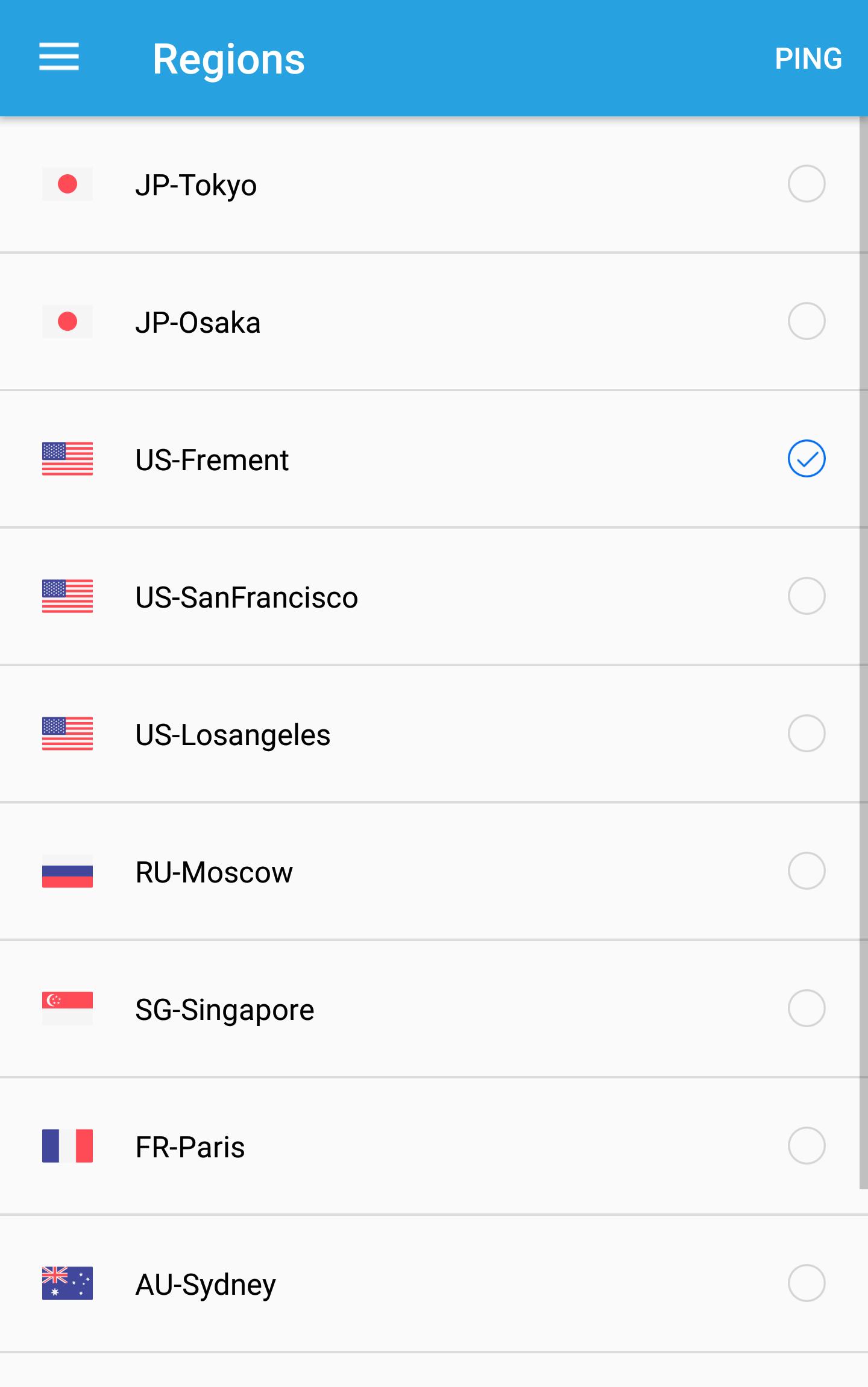The image size is (868, 1387).
Task: Switch region to FR-Paris
Action: pos(806,1146)
